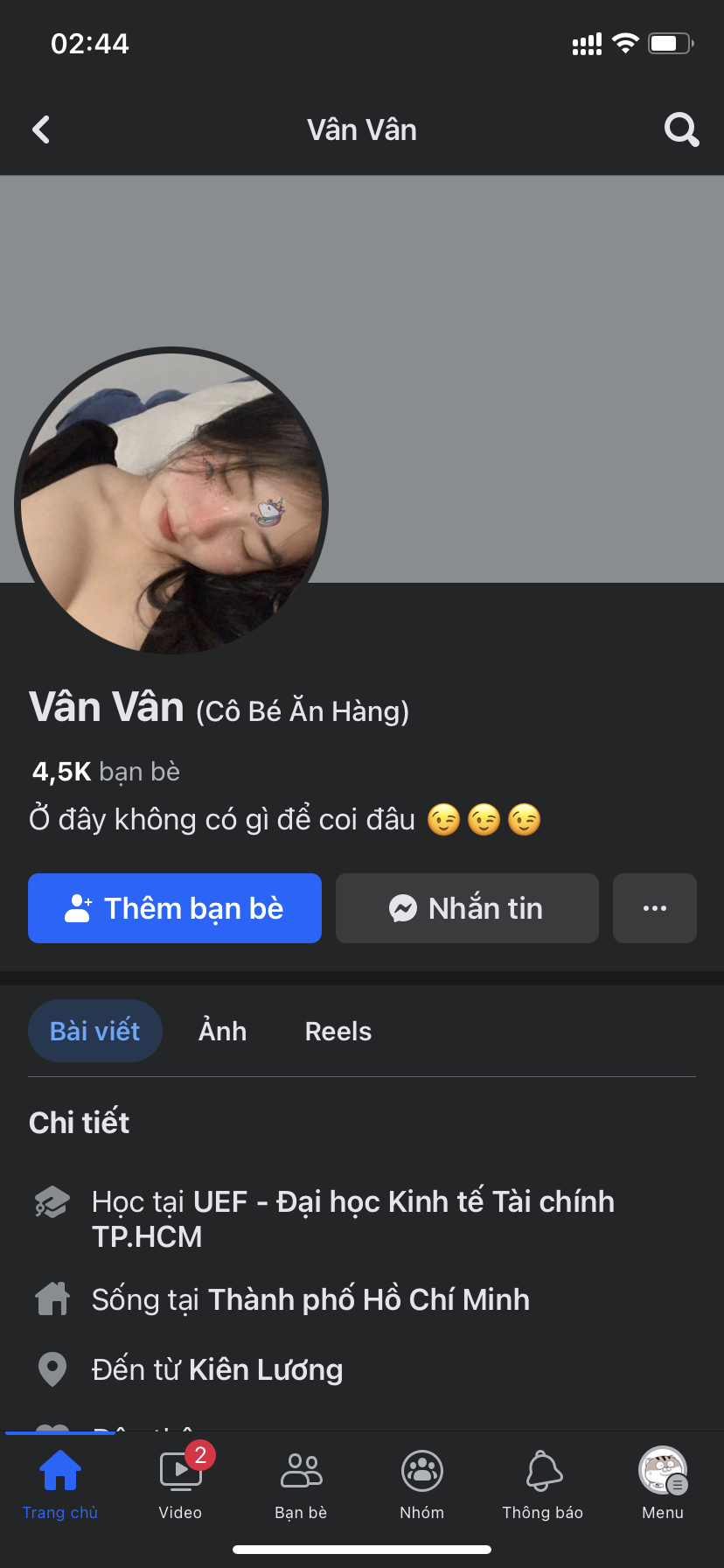Open search in the profile header
The height and width of the screenshot is (1568, 724).
click(681, 130)
